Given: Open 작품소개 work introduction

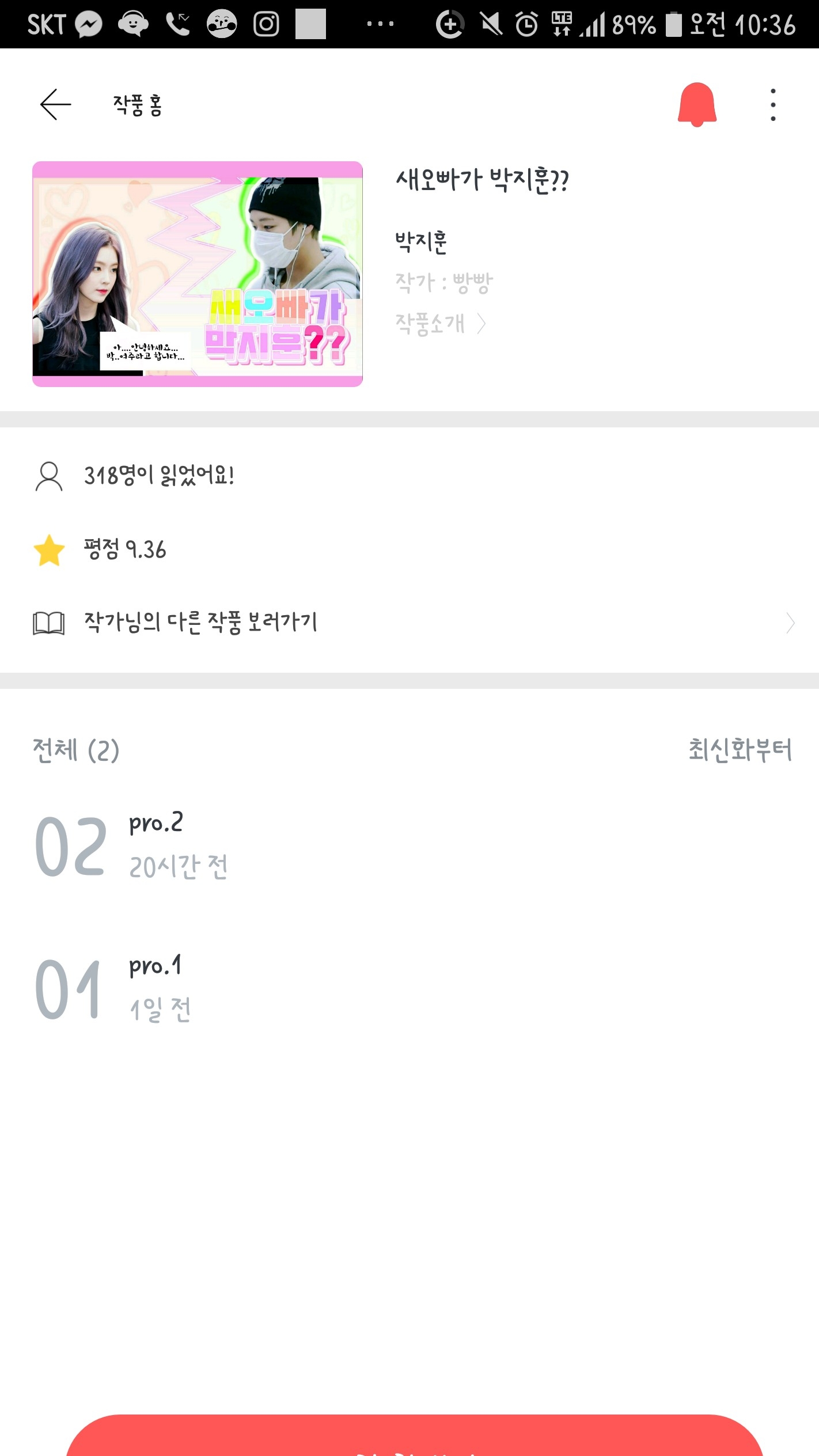Looking at the screenshot, I should coord(441,323).
